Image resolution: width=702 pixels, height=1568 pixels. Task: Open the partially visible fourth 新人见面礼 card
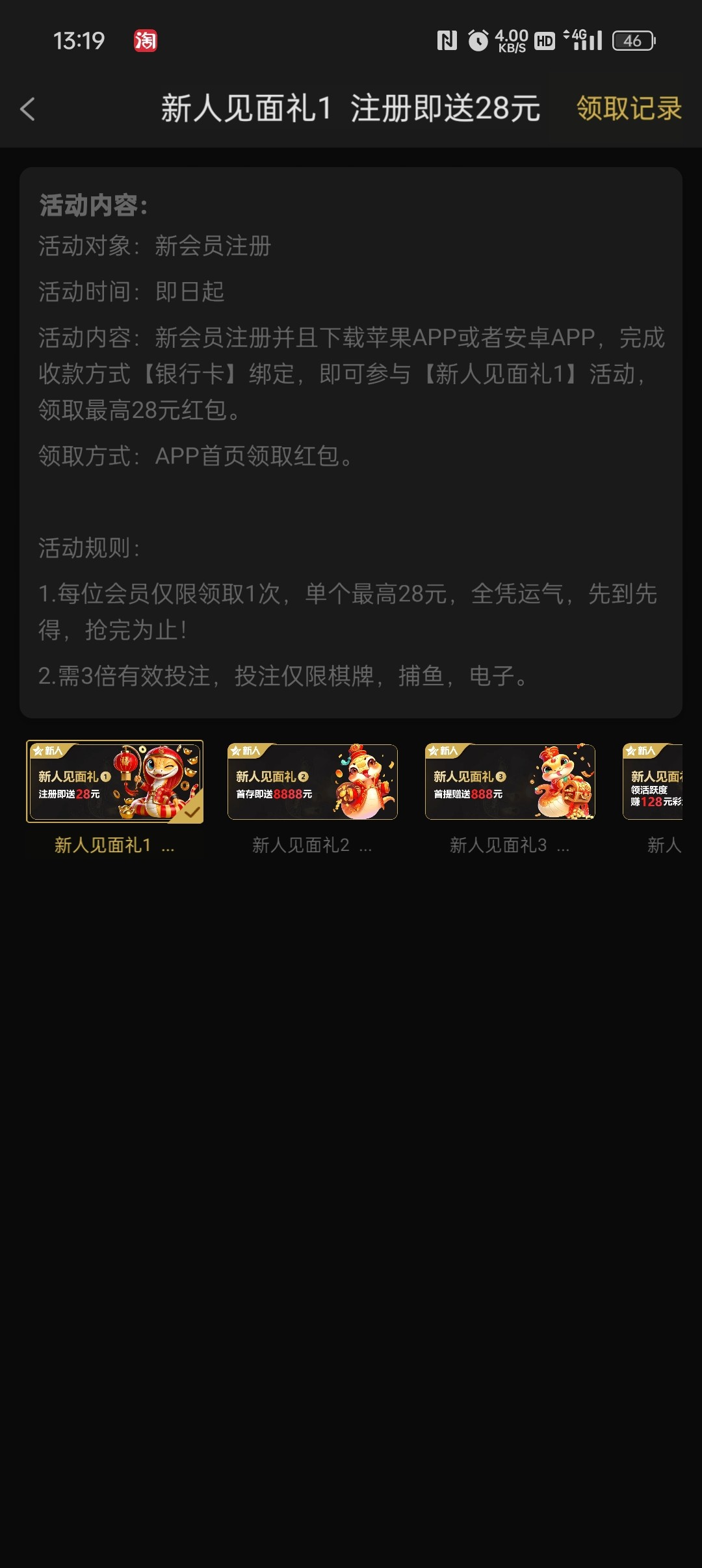click(653, 782)
